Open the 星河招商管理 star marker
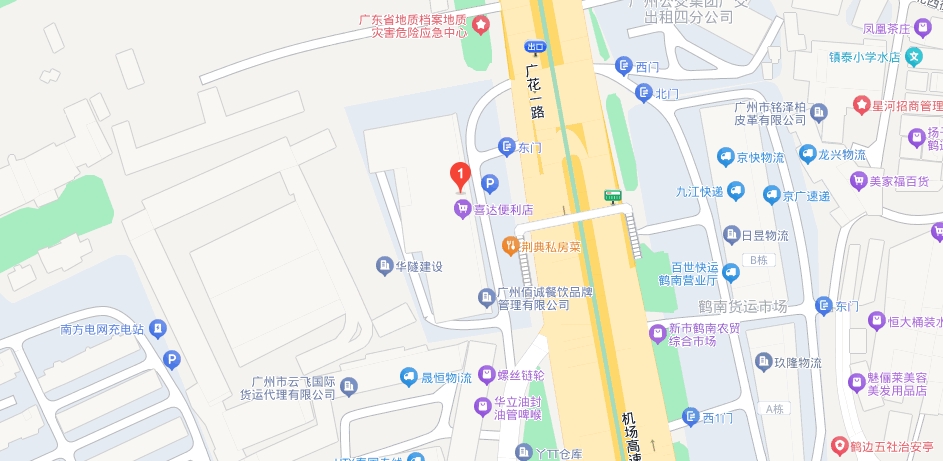The width and height of the screenshot is (943, 461). (x=861, y=105)
